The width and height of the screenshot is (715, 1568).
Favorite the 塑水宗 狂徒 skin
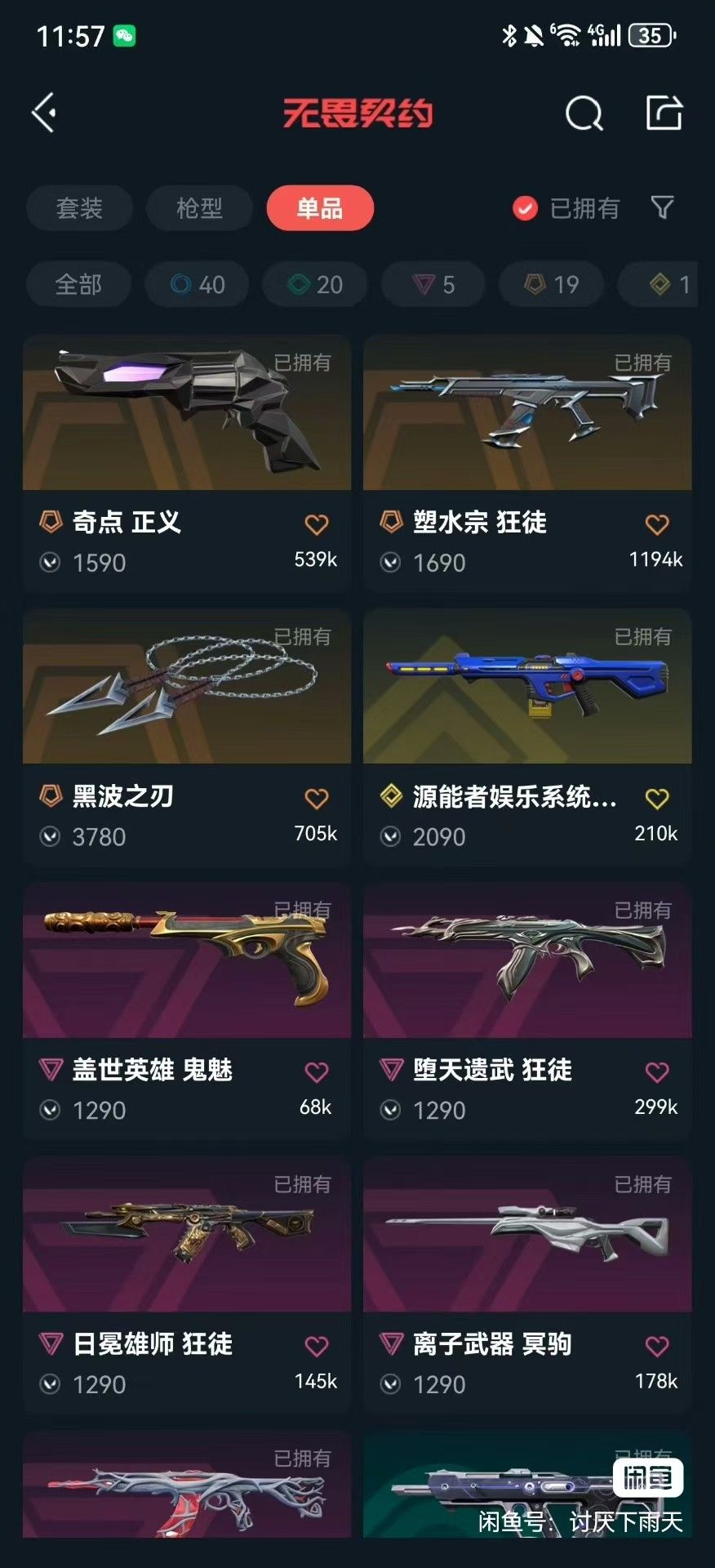pyautogui.click(x=657, y=524)
